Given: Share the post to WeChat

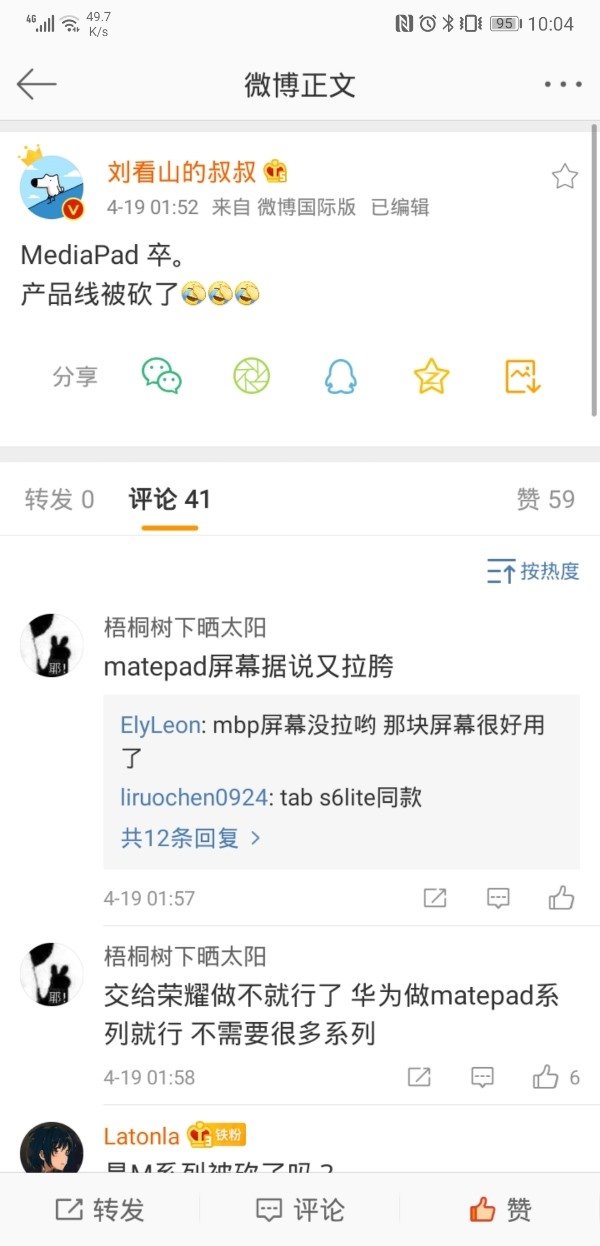Looking at the screenshot, I should pyautogui.click(x=162, y=376).
